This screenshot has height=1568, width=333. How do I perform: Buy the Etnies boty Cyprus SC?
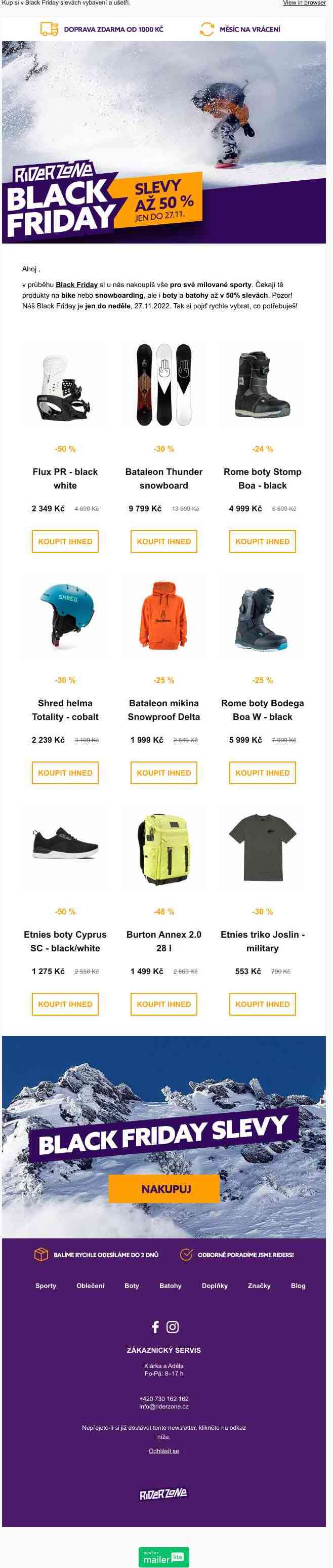pyautogui.click(x=65, y=1004)
